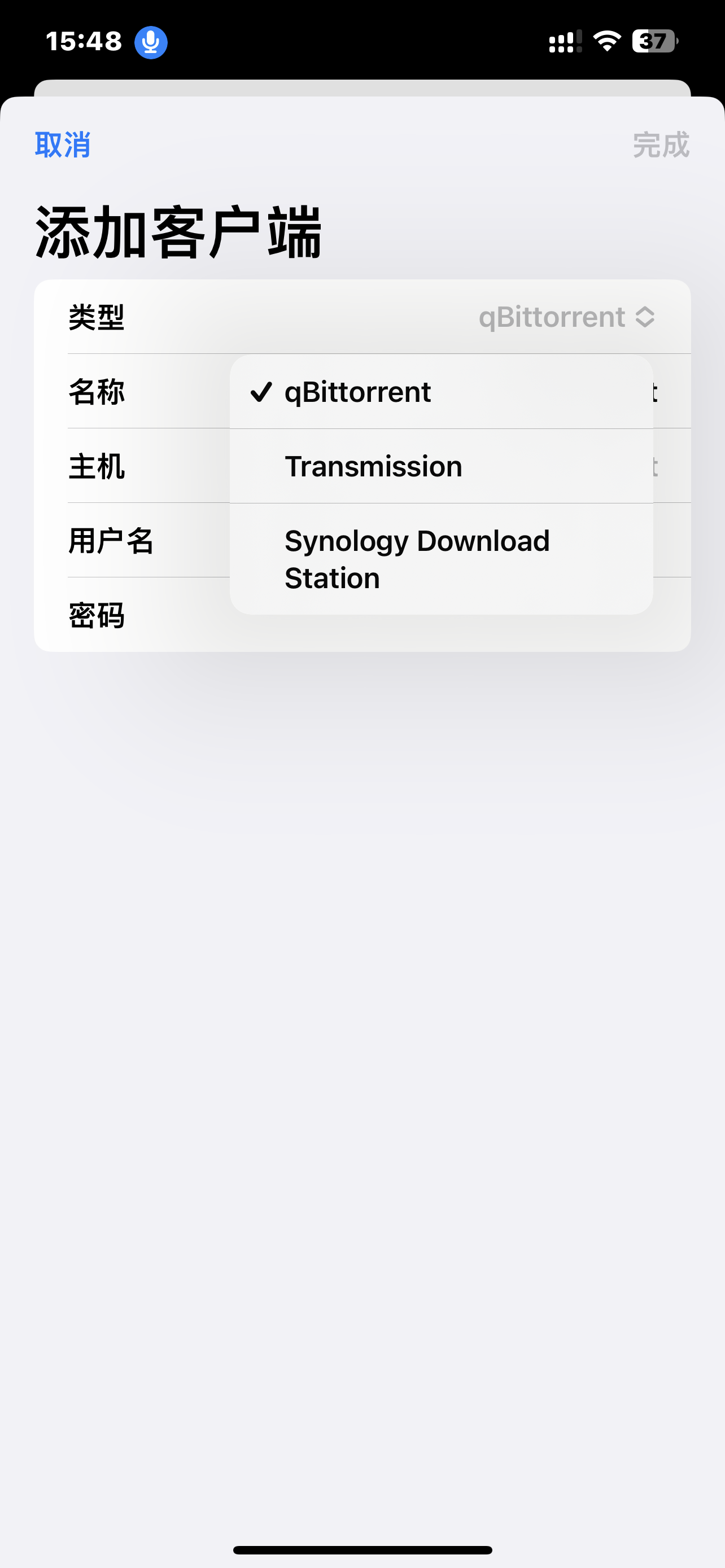This screenshot has width=725, height=1568.
Task: Pick Synology Download Station option
Action: pos(417,559)
